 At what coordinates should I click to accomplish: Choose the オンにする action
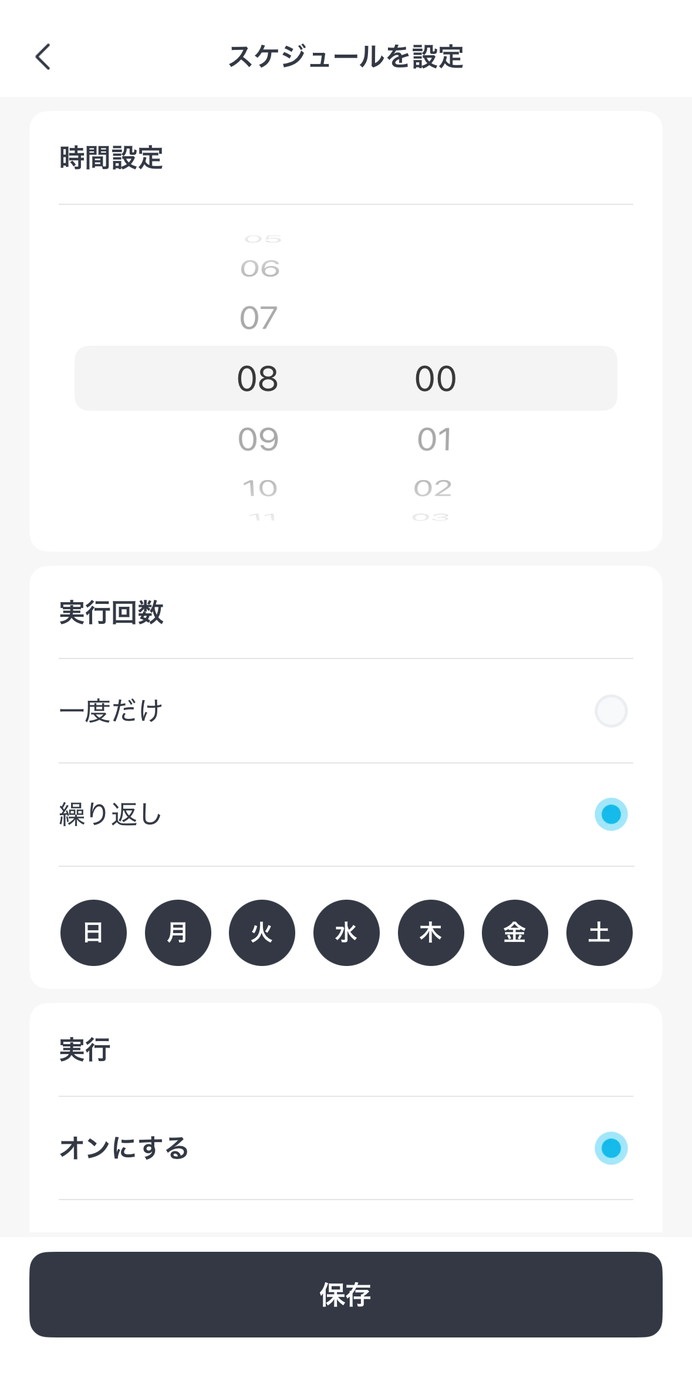(610, 1148)
